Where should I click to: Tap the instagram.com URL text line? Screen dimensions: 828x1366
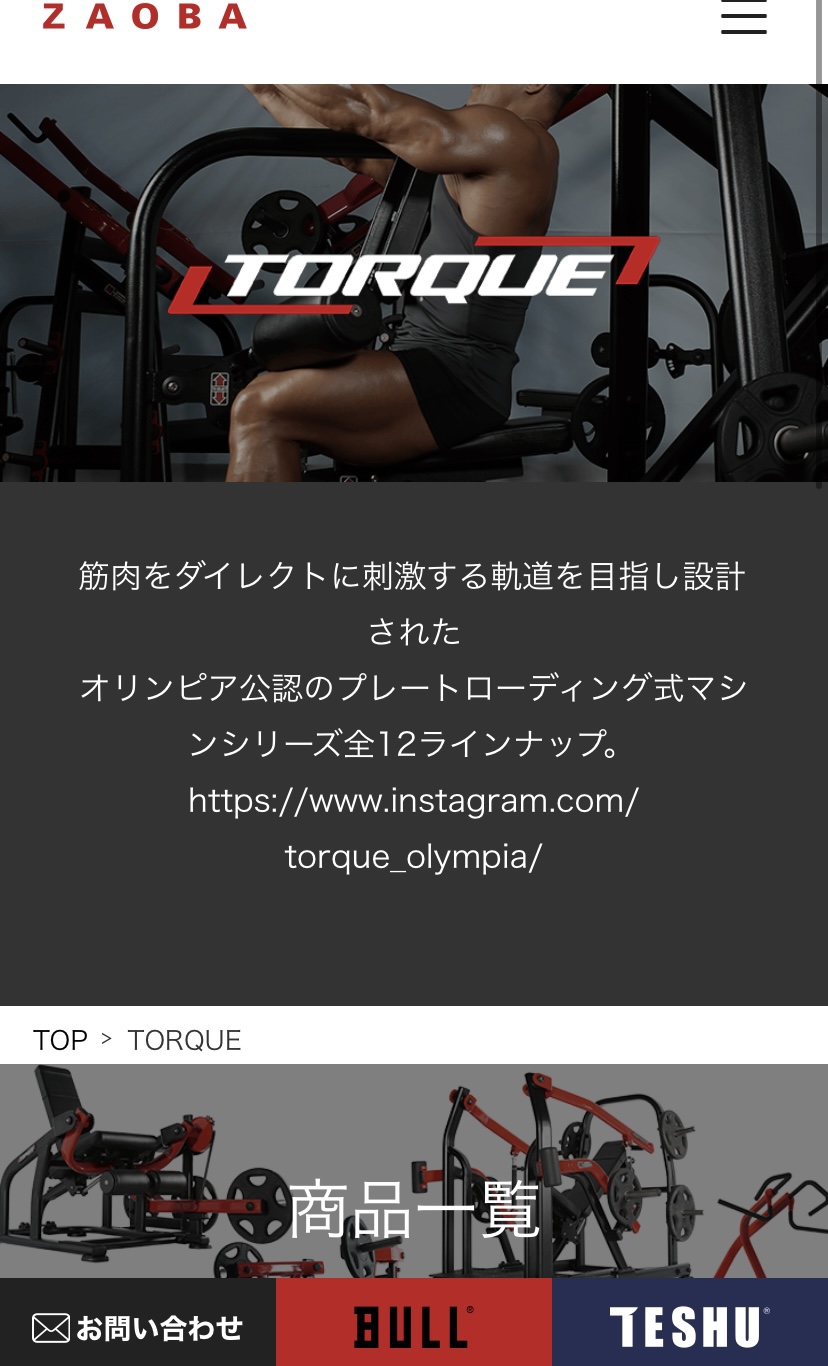tap(413, 800)
